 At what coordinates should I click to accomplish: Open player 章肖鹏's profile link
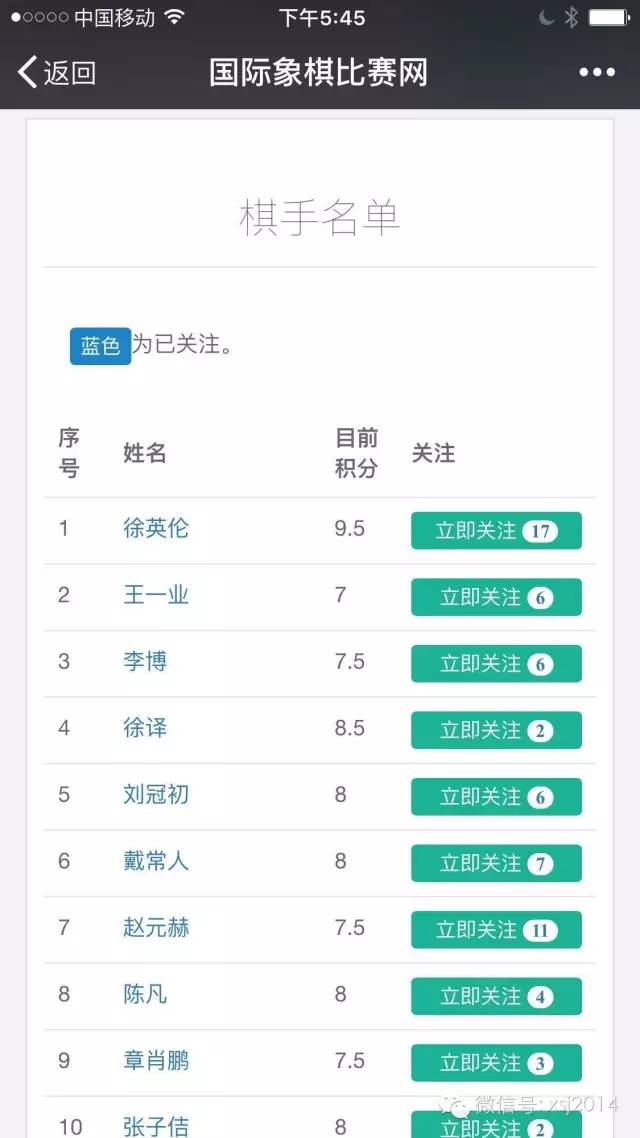pyautogui.click(x=156, y=1061)
